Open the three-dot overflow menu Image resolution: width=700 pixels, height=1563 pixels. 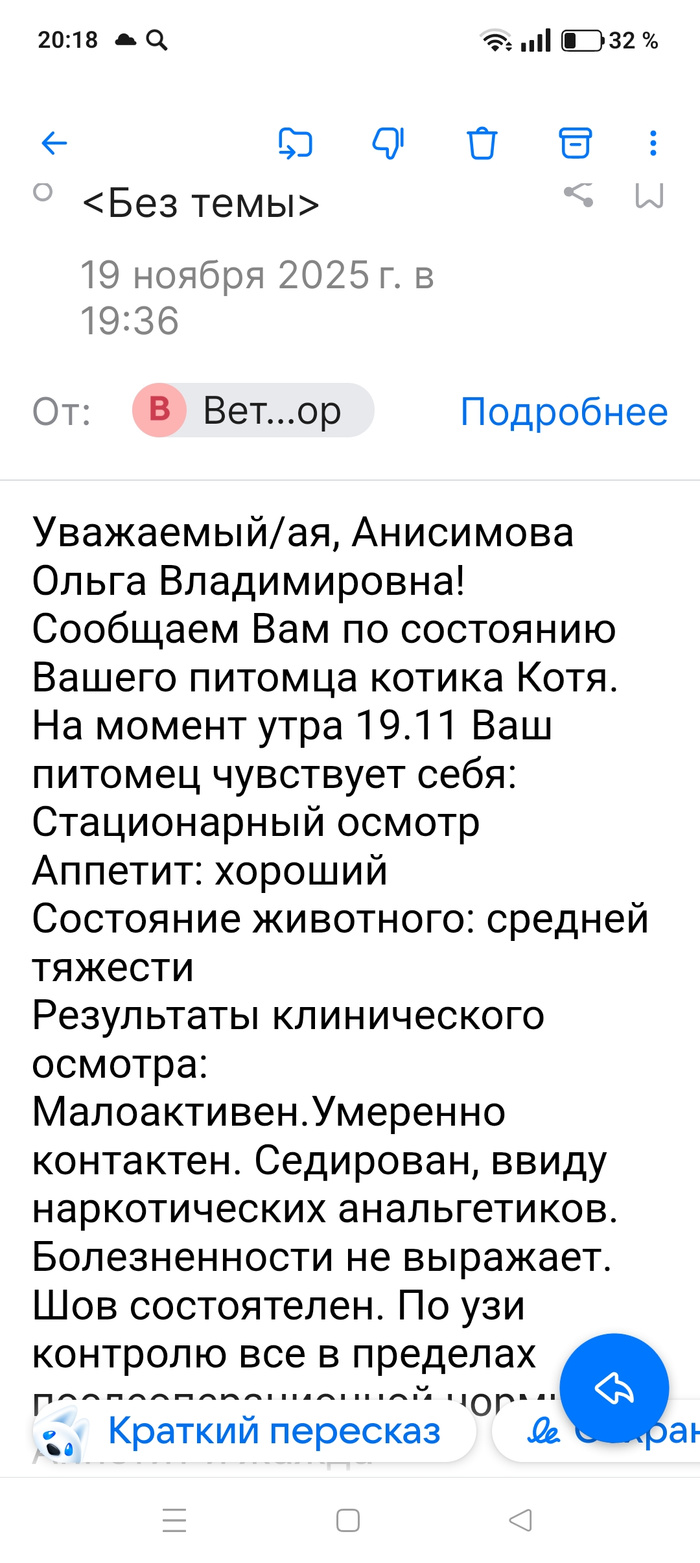pos(653,144)
